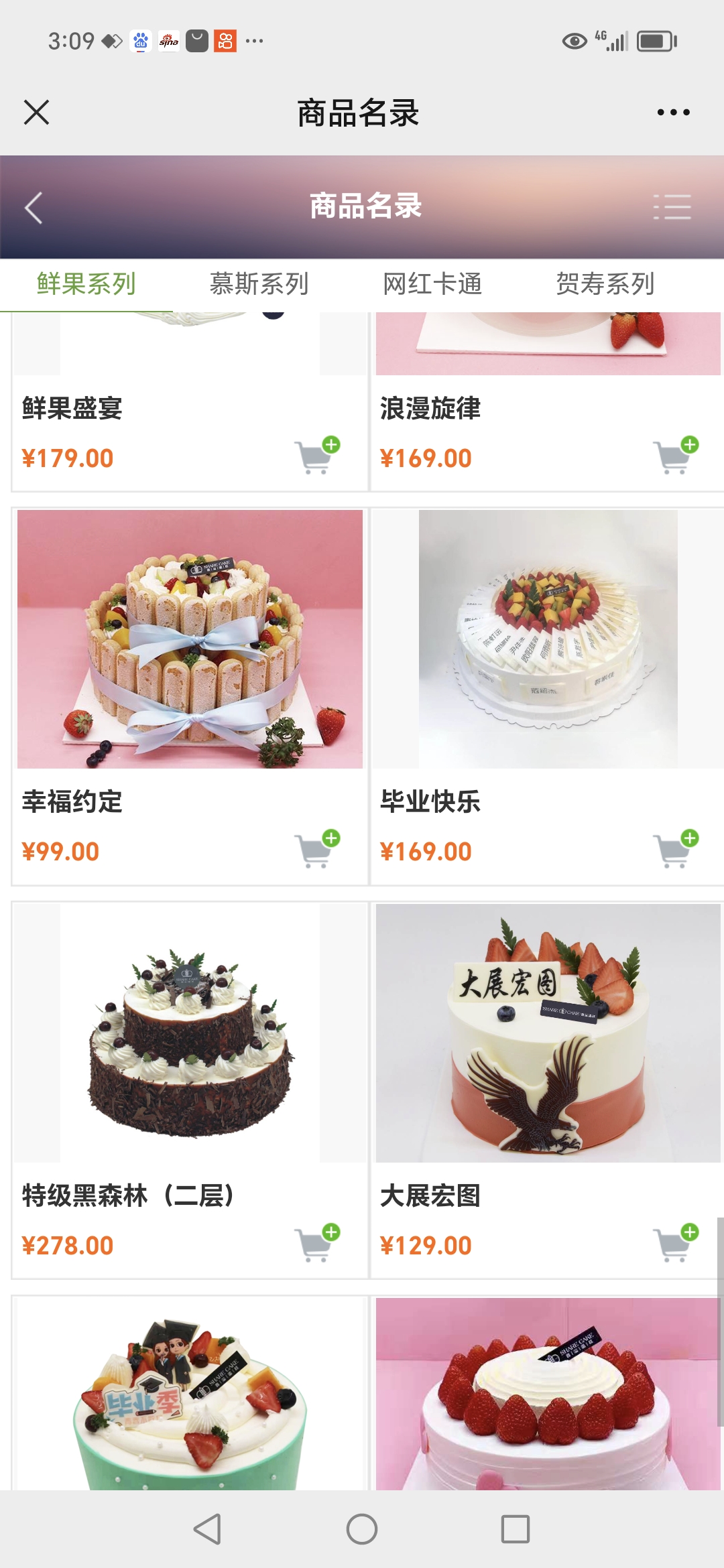Add 特级黑森林（二层） to the cart
The height and width of the screenshot is (1568, 724).
317,1243
